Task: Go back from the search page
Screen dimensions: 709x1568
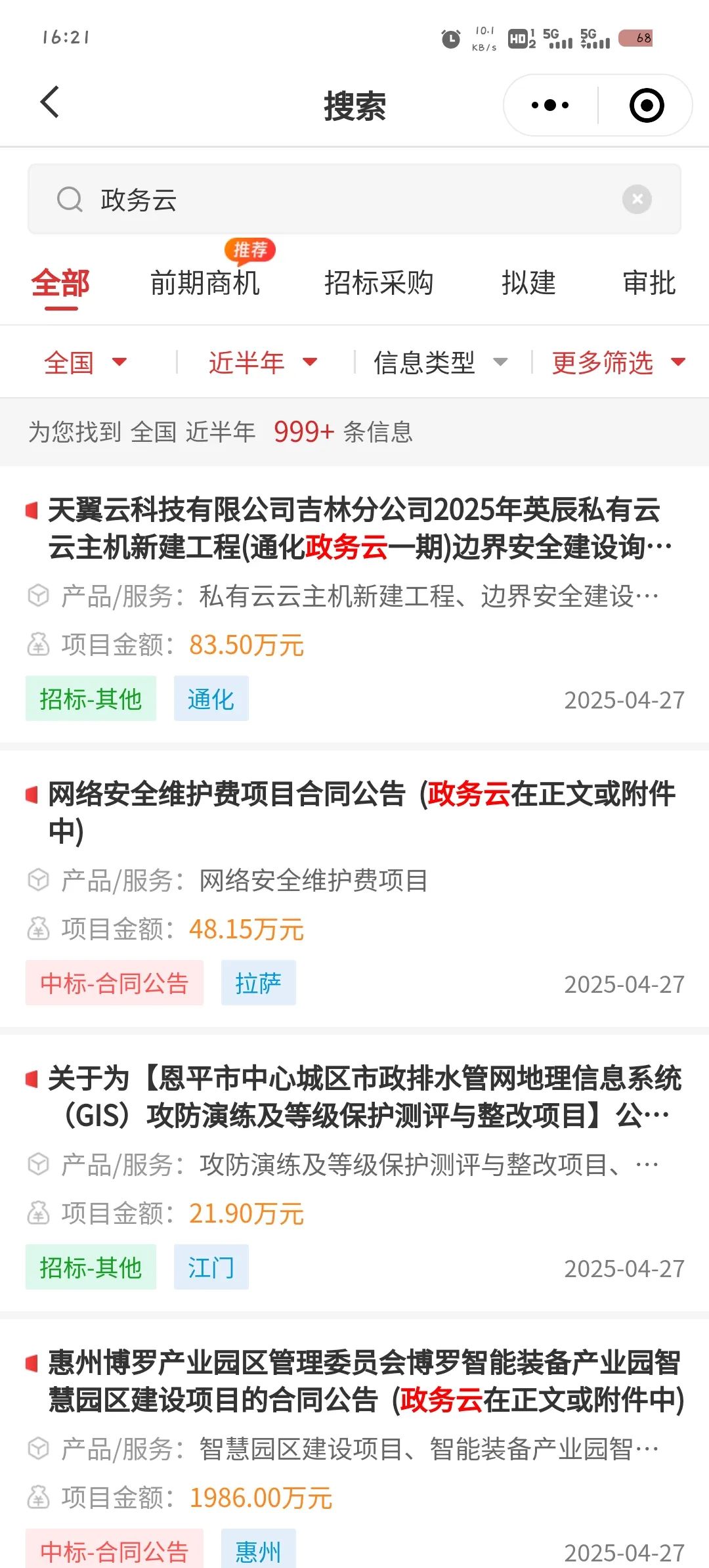Action: [x=50, y=103]
